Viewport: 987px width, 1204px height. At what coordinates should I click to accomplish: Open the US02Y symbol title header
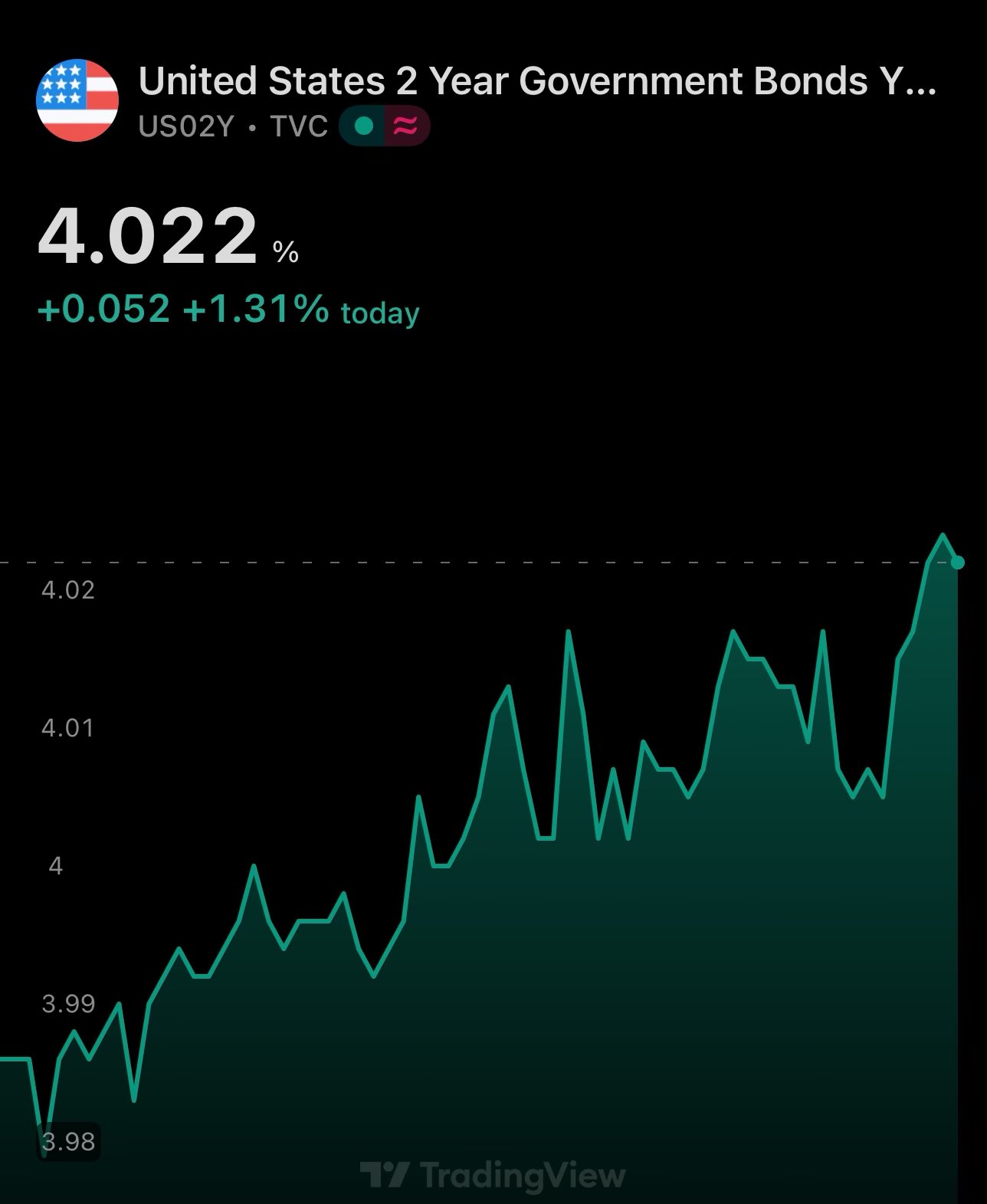point(536,81)
